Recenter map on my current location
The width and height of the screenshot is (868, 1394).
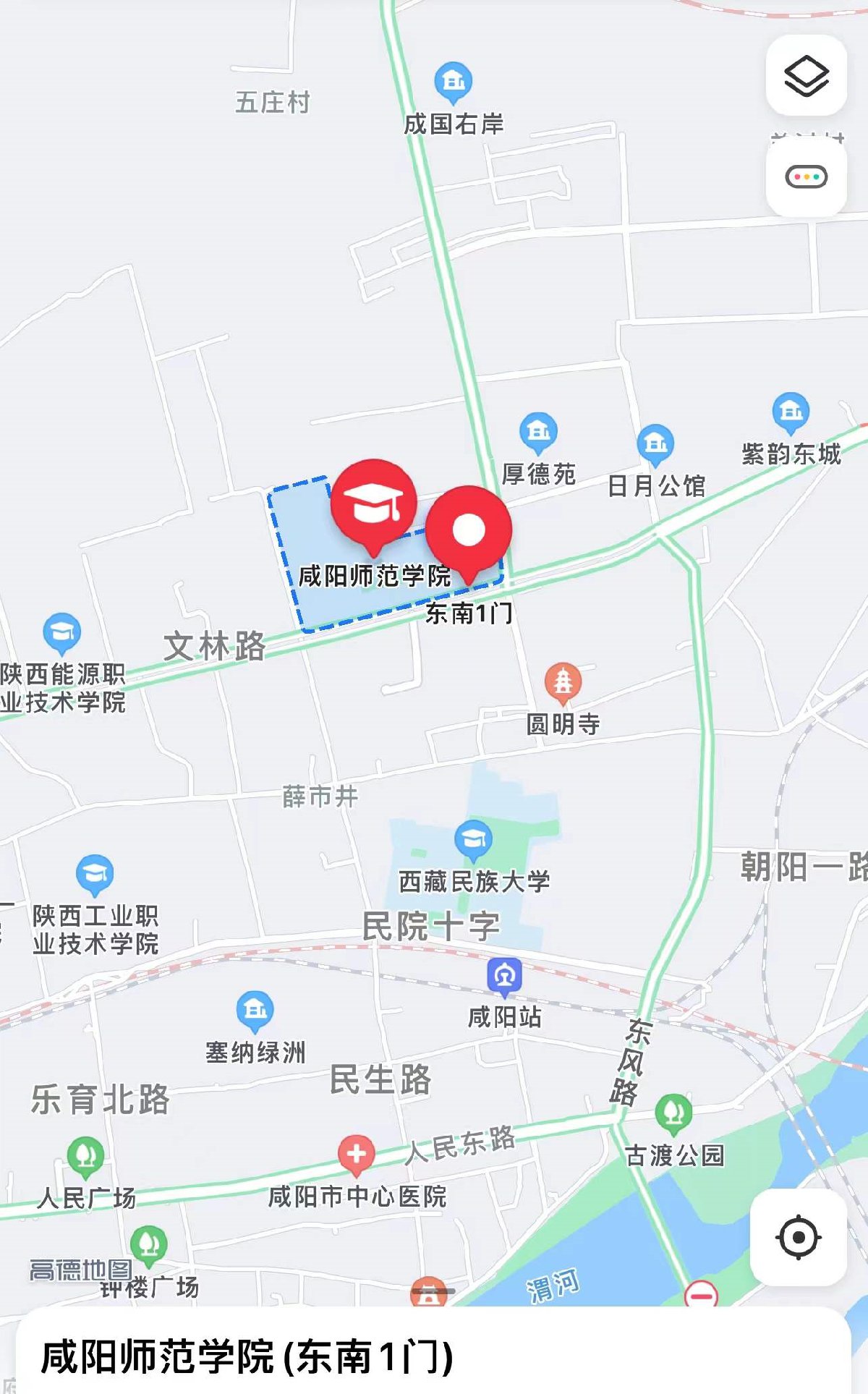pos(798,1237)
